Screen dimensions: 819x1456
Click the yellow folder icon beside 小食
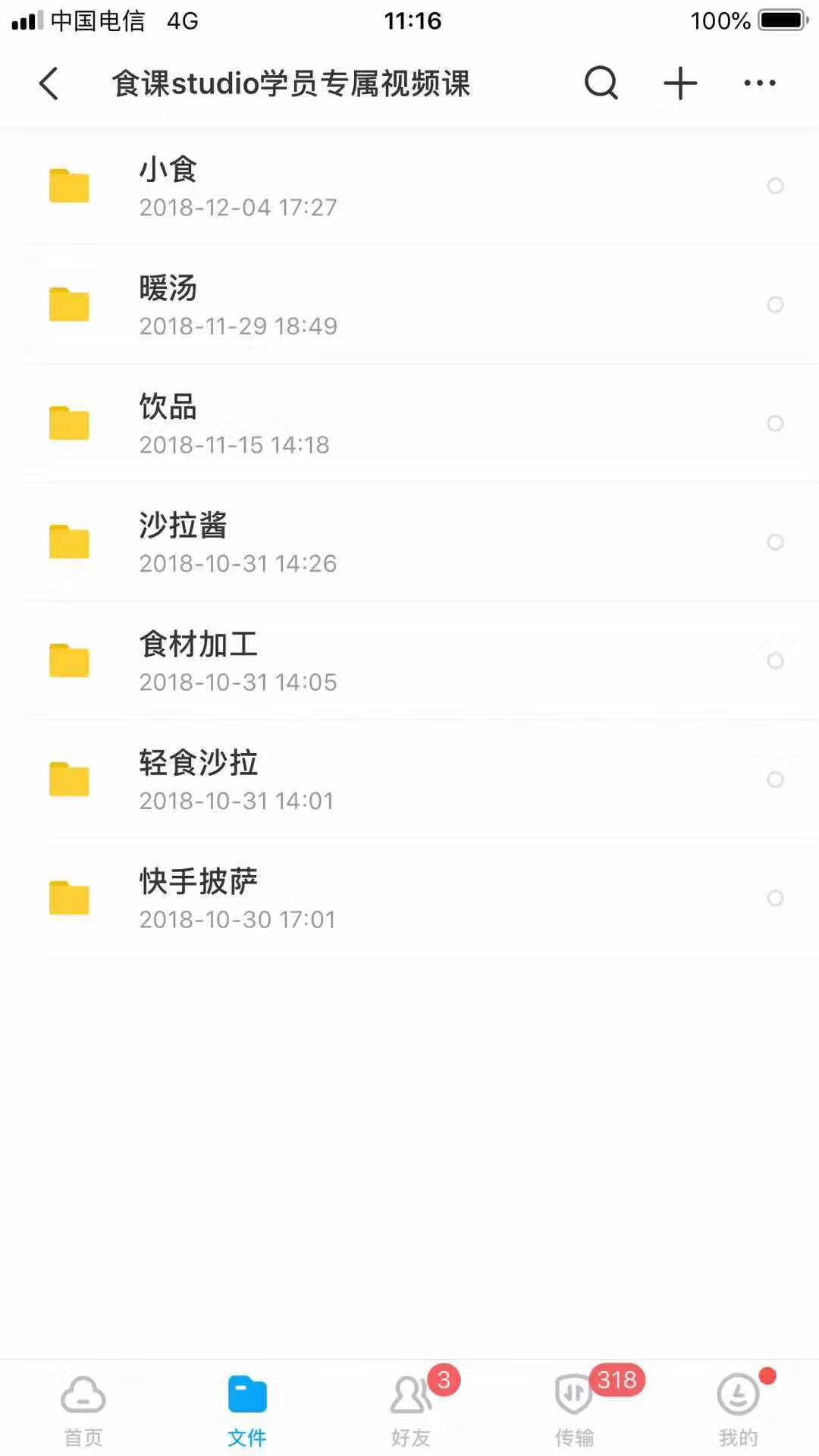68,186
